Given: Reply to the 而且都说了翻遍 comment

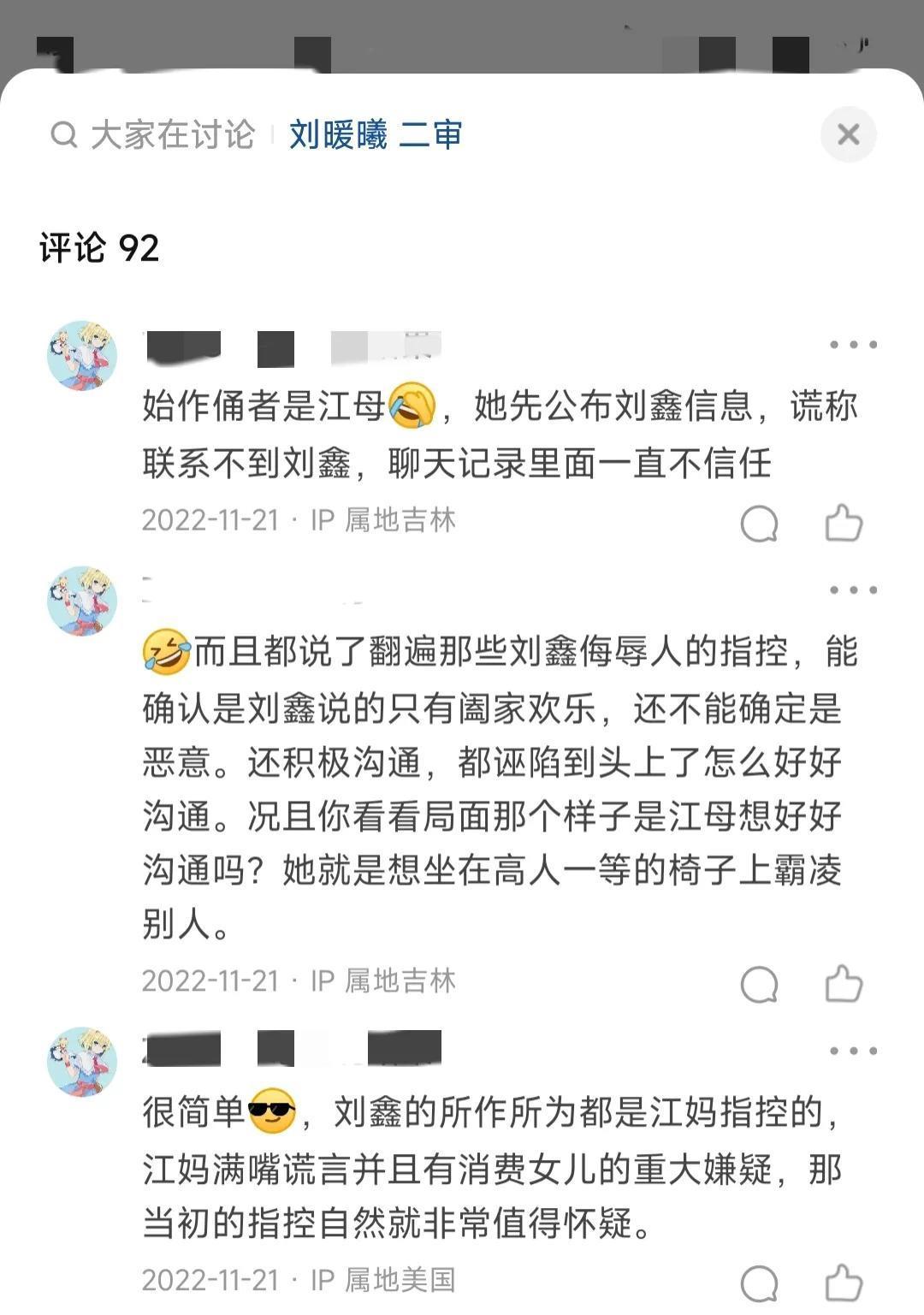Looking at the screenshot, I should 759,985.
